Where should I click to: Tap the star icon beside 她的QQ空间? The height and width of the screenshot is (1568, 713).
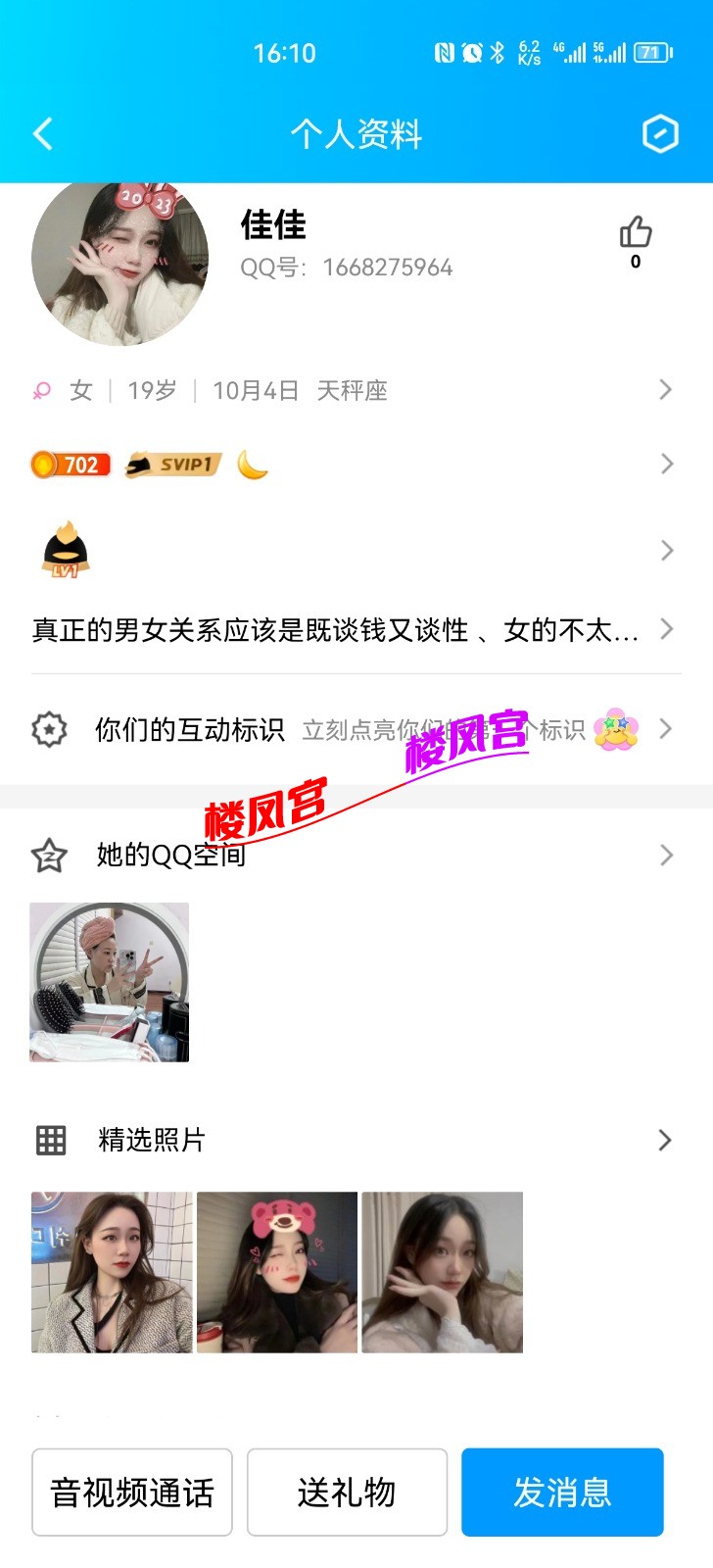click(47, 855)
